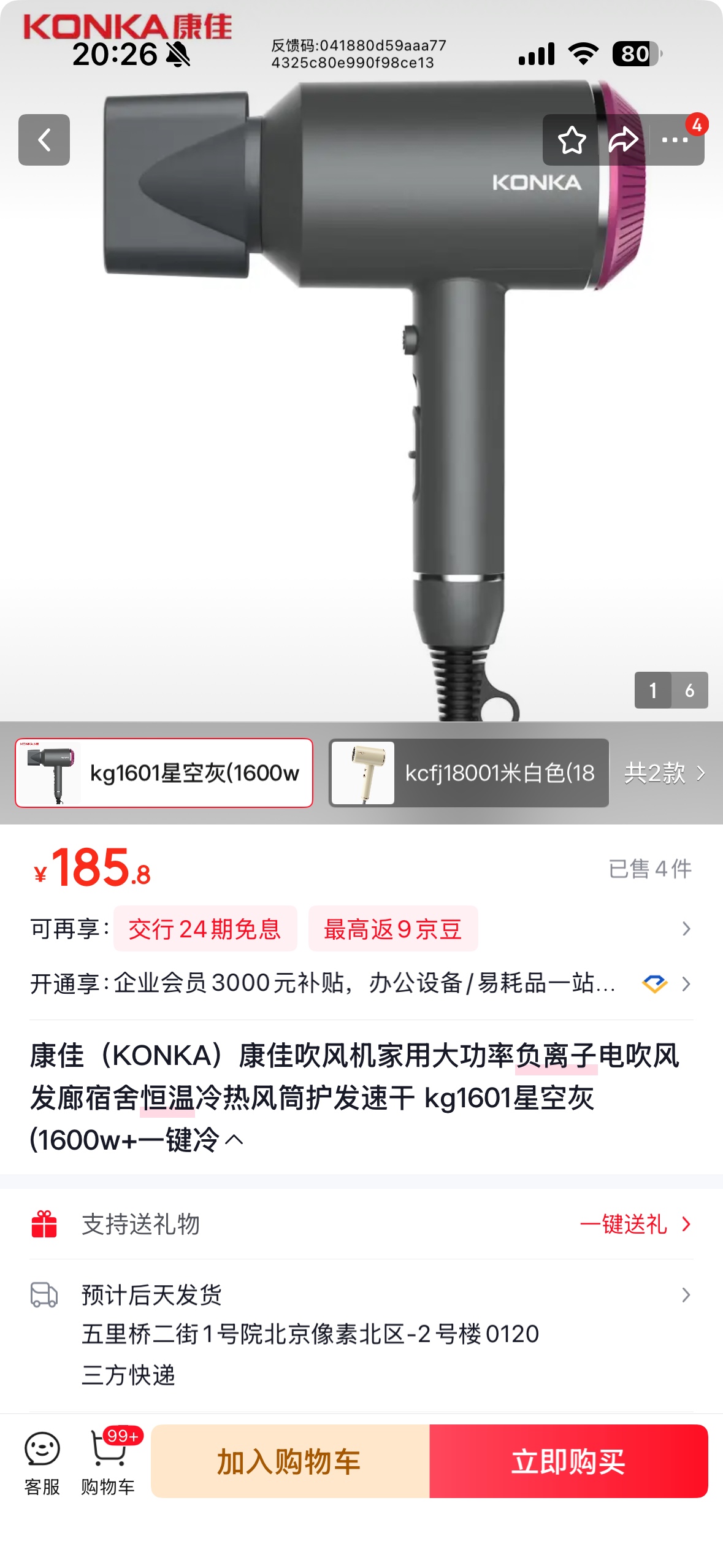Share this product
Viewport: 723px width, 1568px height.
click(x=623, y=140)
